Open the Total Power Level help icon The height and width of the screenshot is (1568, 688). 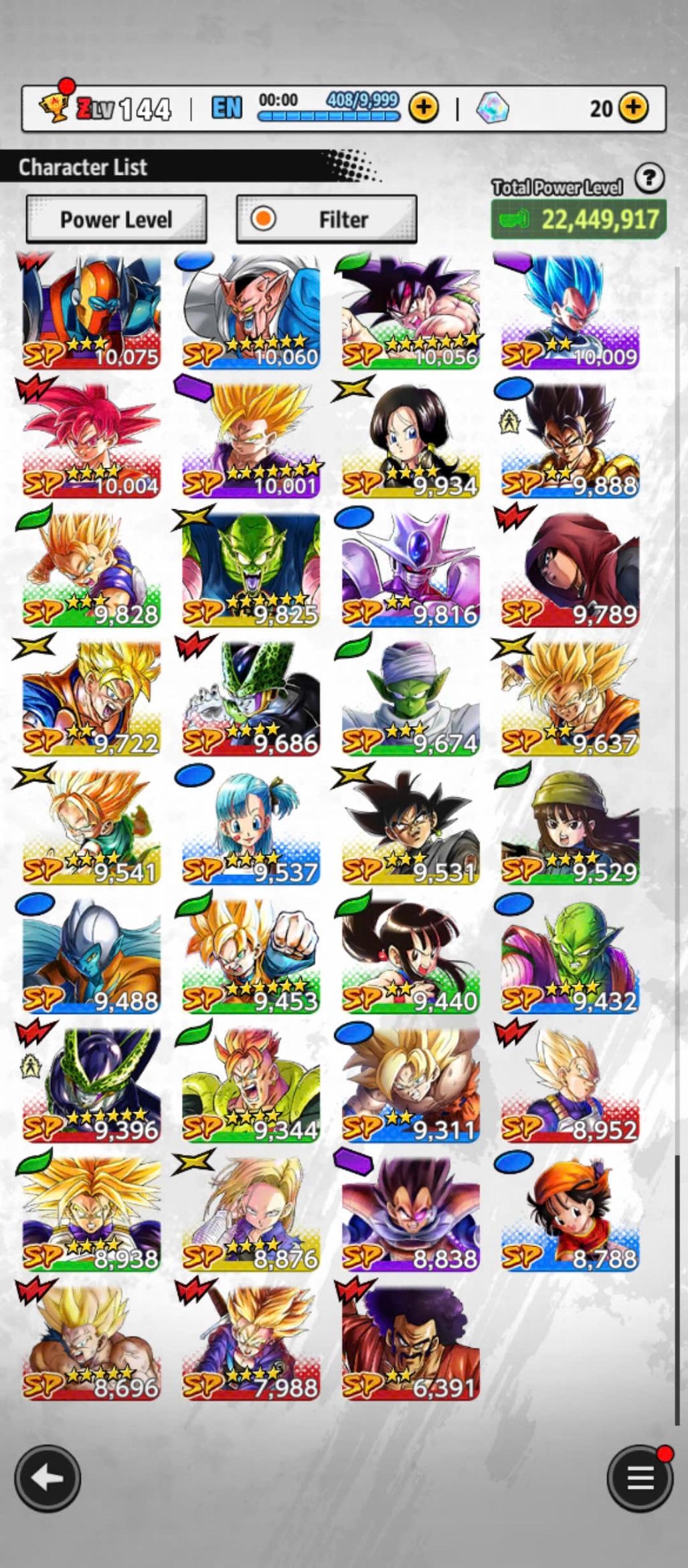pyautogui.click(x=649, y=178)
